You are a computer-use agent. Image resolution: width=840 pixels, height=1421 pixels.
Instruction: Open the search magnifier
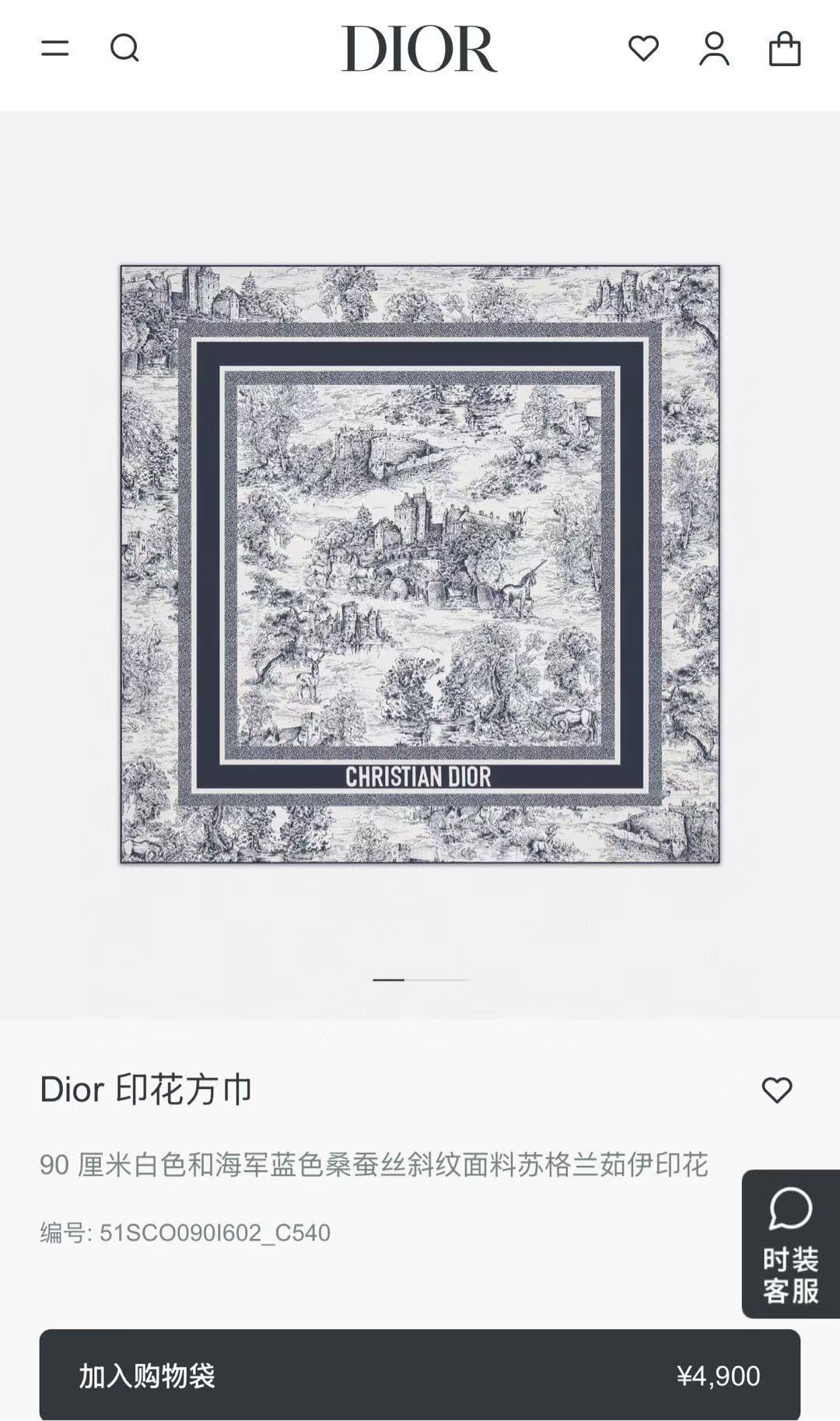[x=124, y=48]
